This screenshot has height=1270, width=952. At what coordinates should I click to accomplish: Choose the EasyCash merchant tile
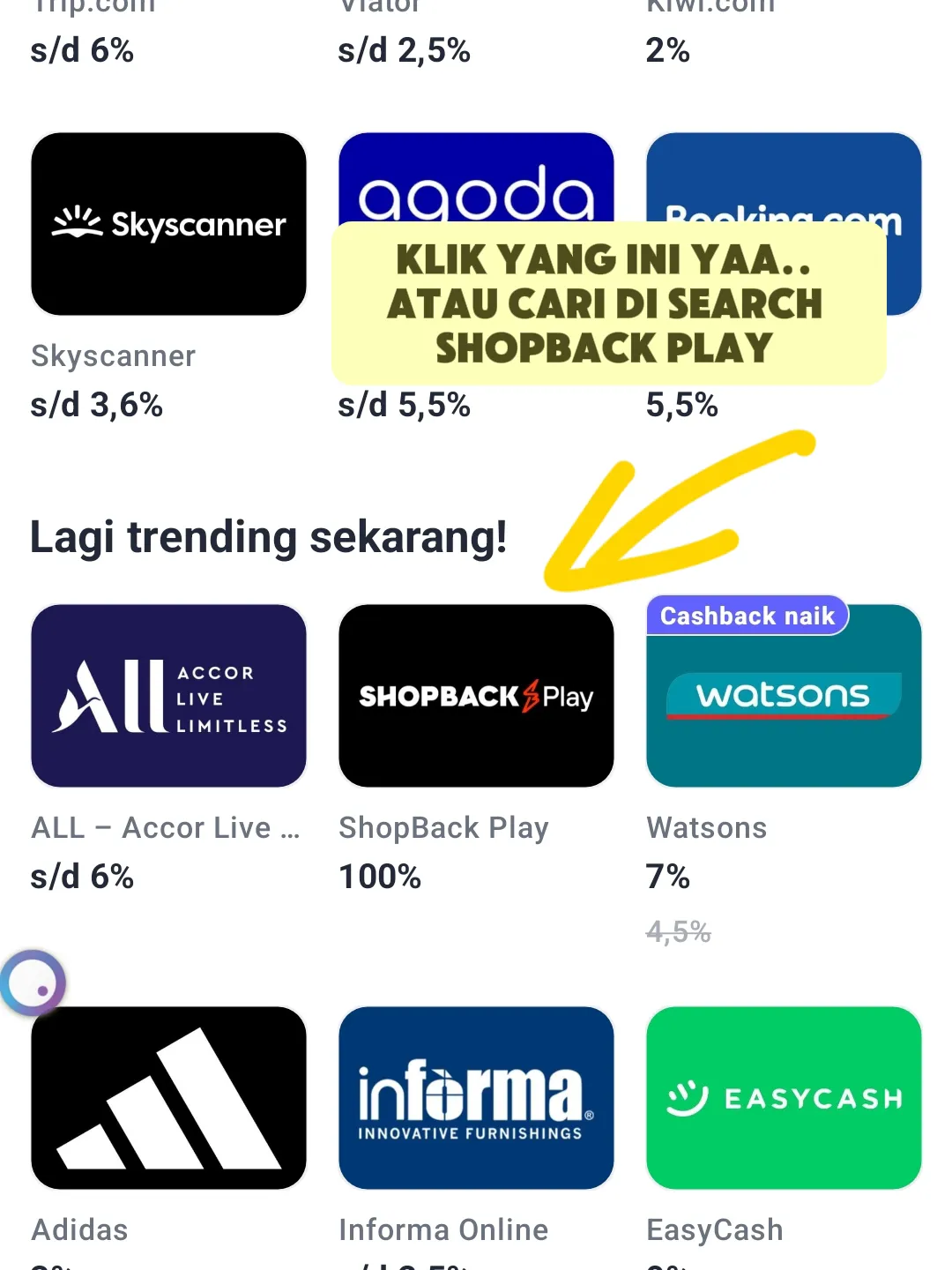pyautogui.click(x=784, y=1098)
